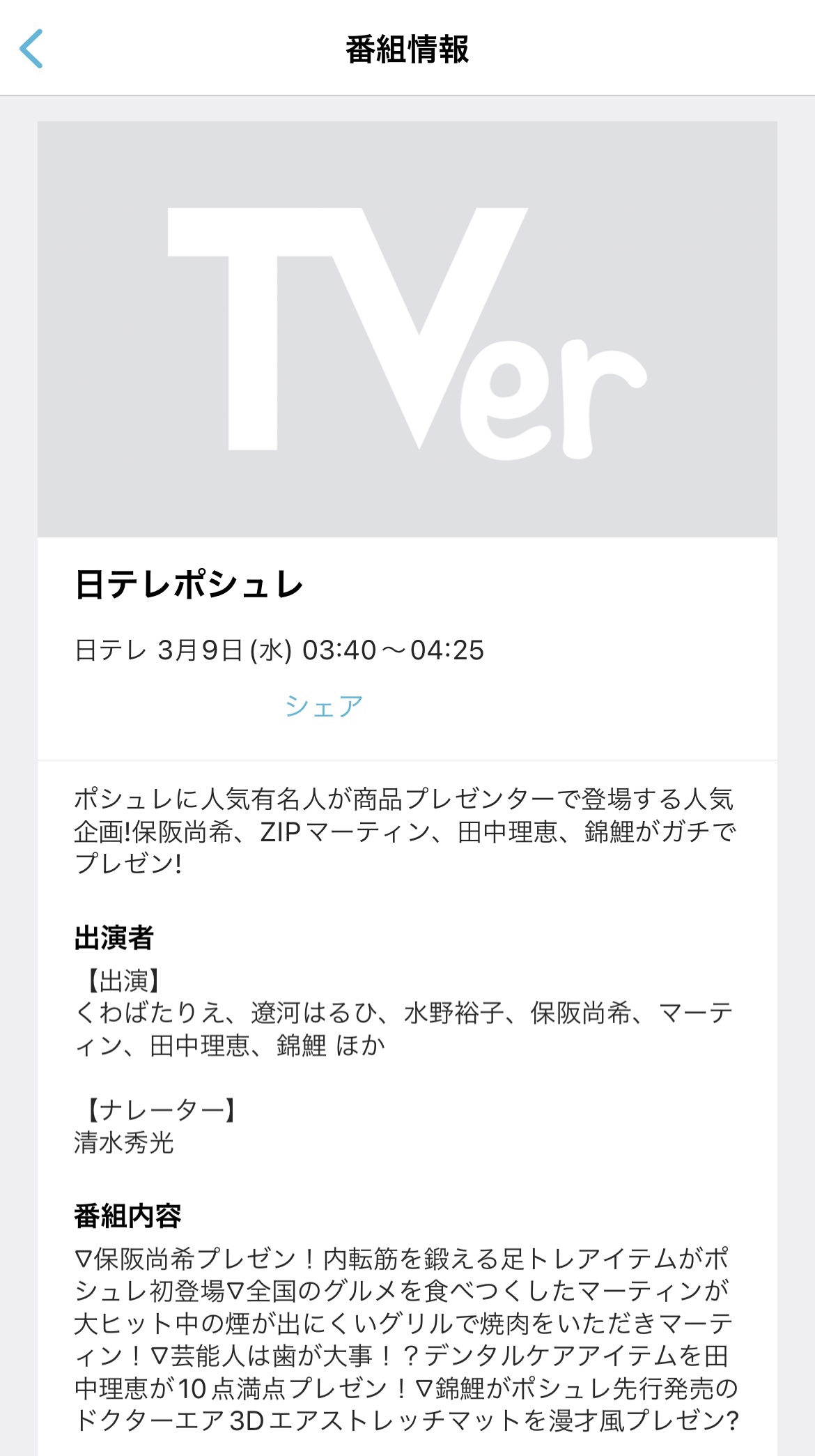Go back from the 番組情報 page
Image resolution: width=815 pixels, height=1456 pixels.
[31, 49]
